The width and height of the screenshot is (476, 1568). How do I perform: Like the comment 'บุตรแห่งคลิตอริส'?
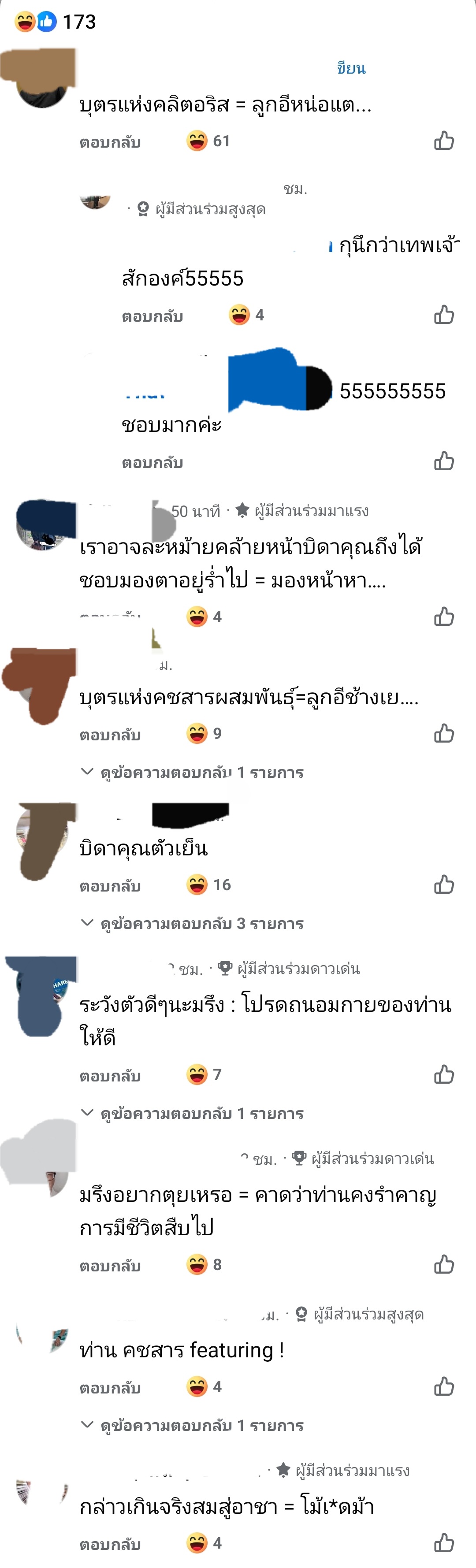pos(444,141)
